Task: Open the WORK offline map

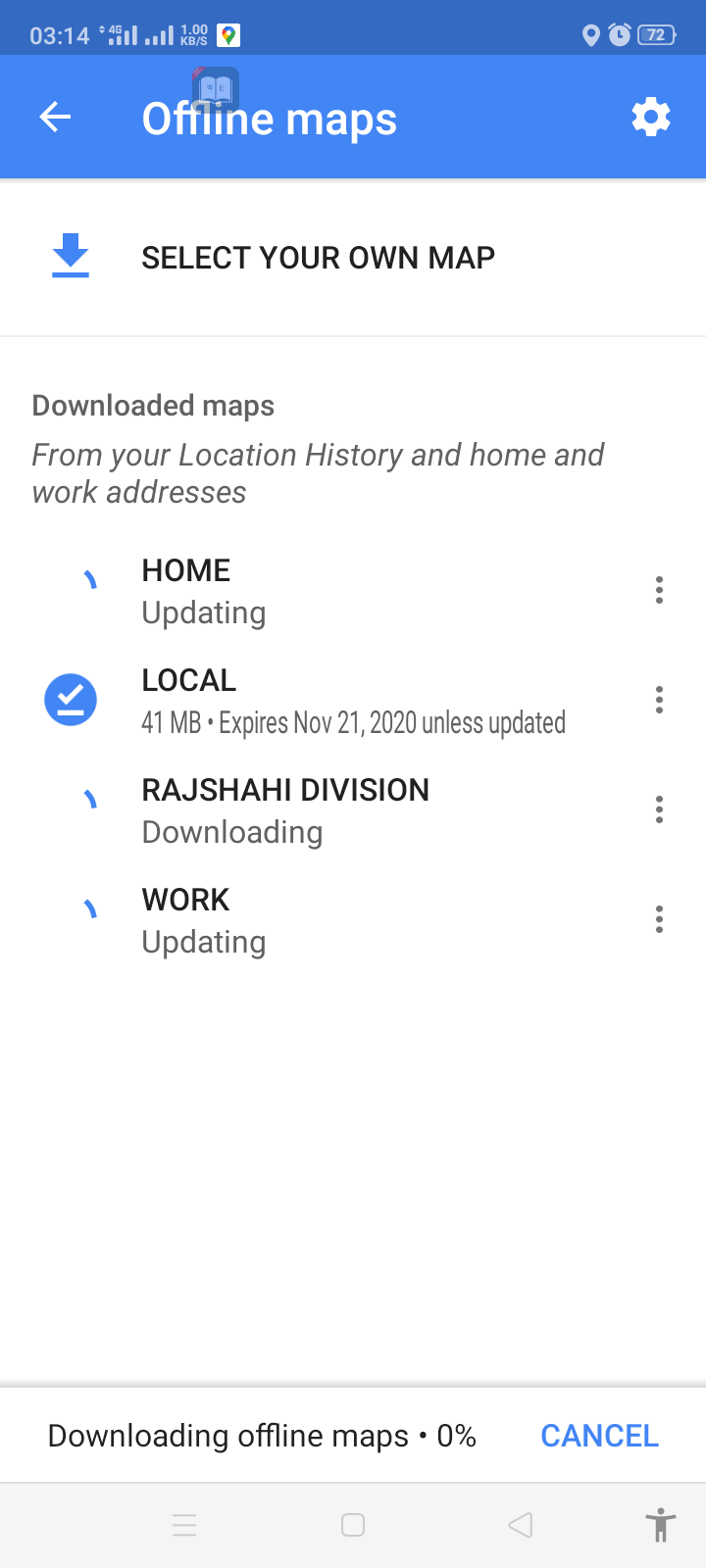Action: 353,920
